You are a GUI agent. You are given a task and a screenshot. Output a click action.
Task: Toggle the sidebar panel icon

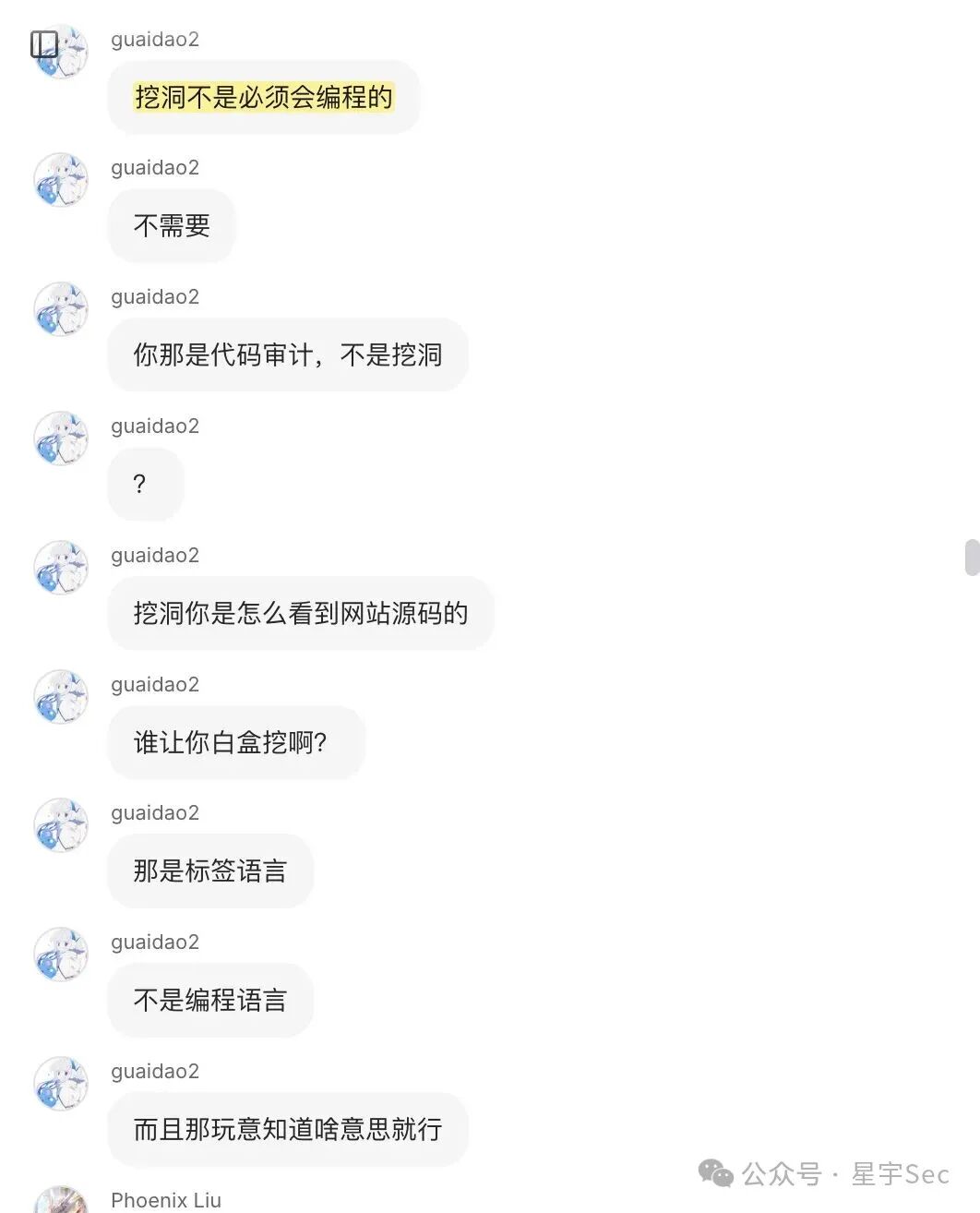(x=44, y=44)
